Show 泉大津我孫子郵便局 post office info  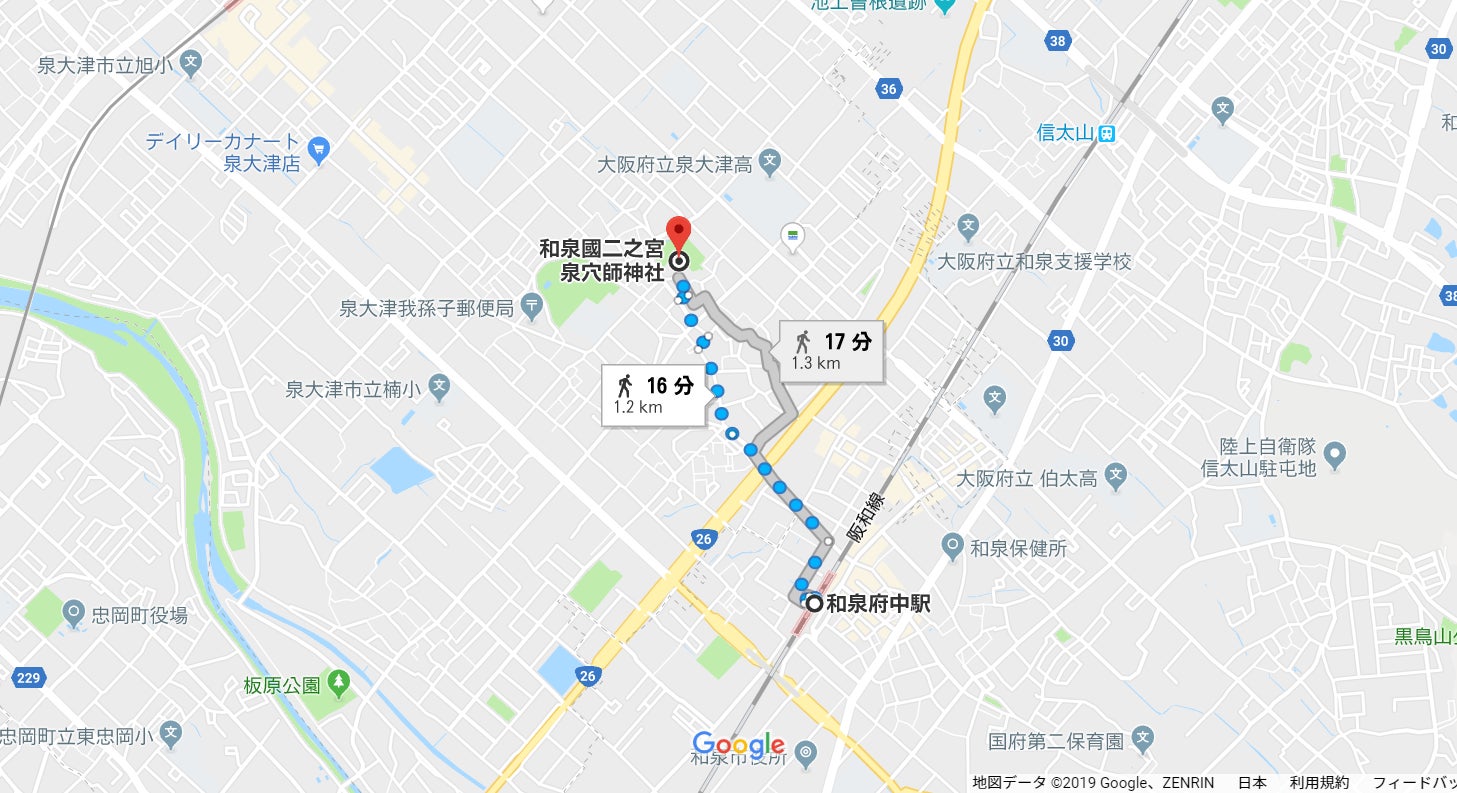pyautogui.click(x=531, y=309)
